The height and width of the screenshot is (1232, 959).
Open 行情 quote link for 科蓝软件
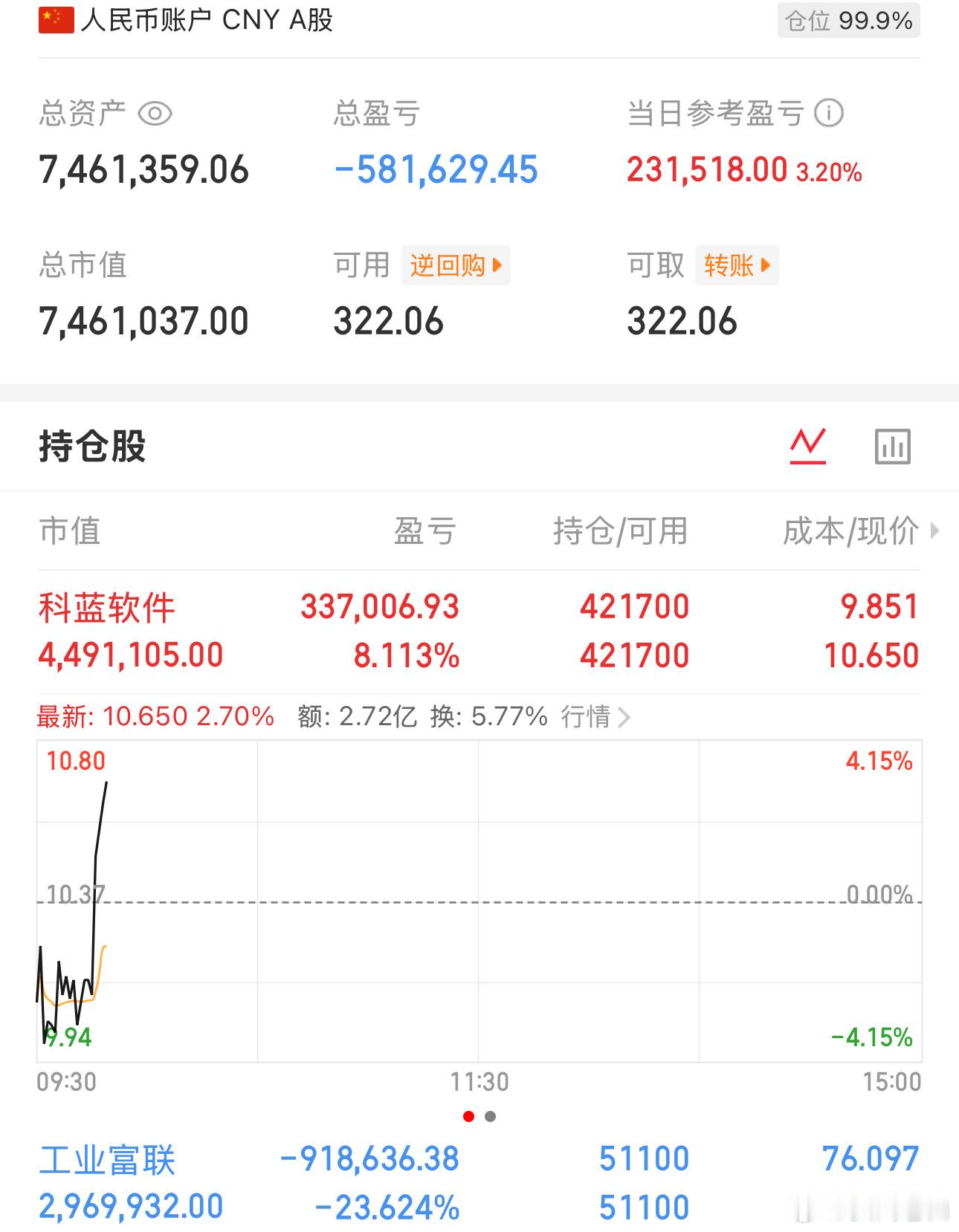click(x=595, y=717)
